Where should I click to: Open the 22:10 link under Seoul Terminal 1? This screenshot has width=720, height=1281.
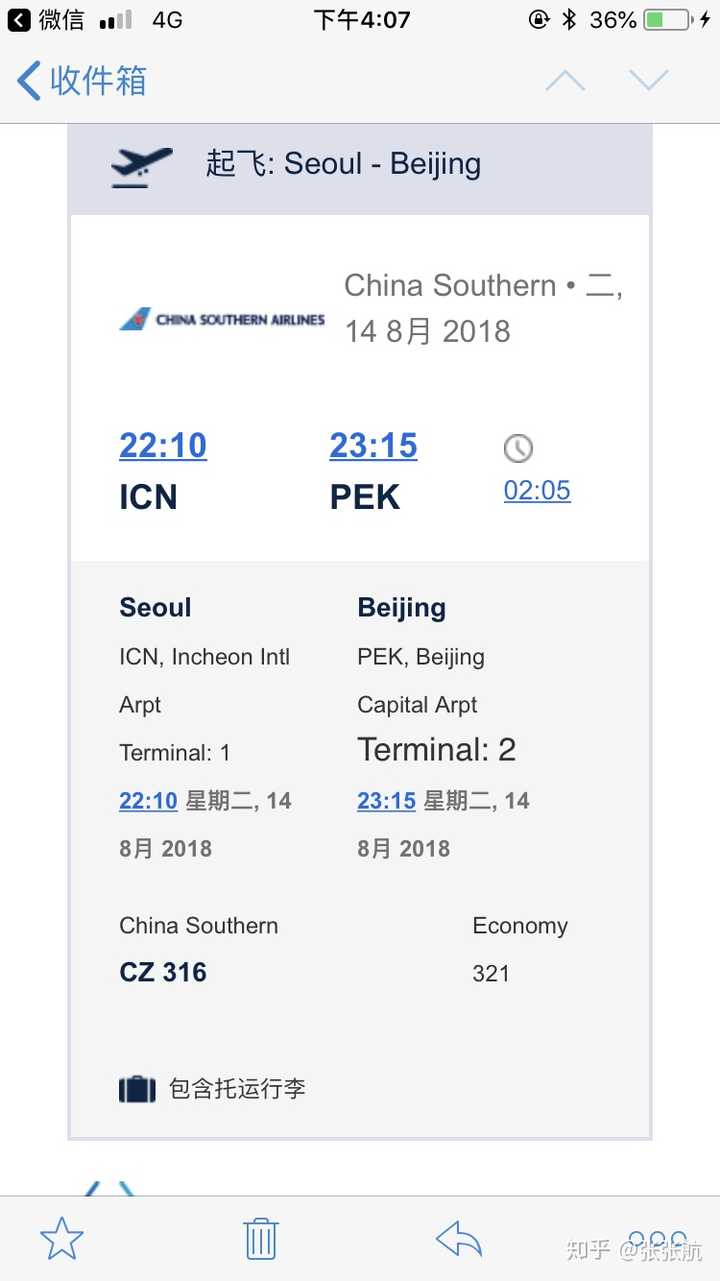tap(148, 800)
